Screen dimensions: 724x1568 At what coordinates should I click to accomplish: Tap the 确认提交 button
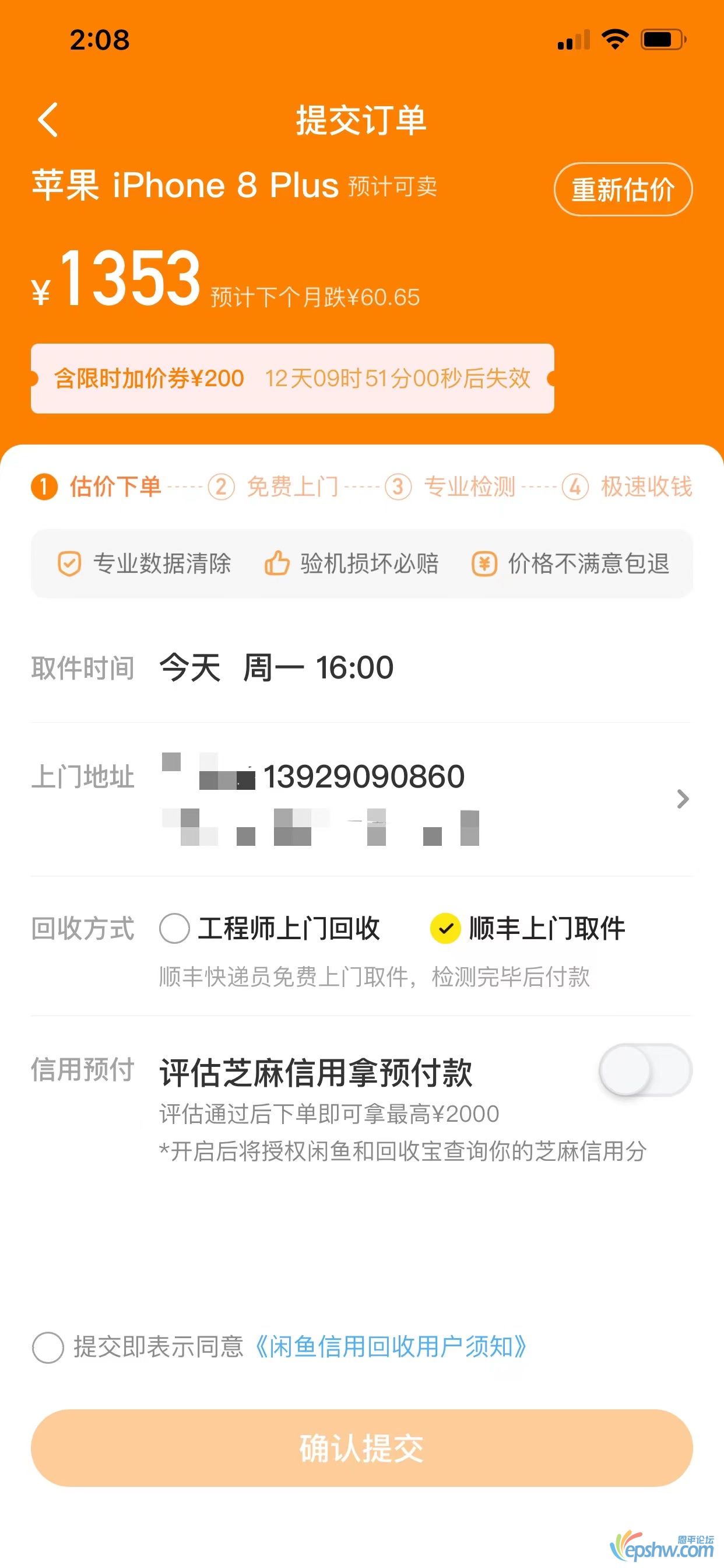click(361, 1448)
